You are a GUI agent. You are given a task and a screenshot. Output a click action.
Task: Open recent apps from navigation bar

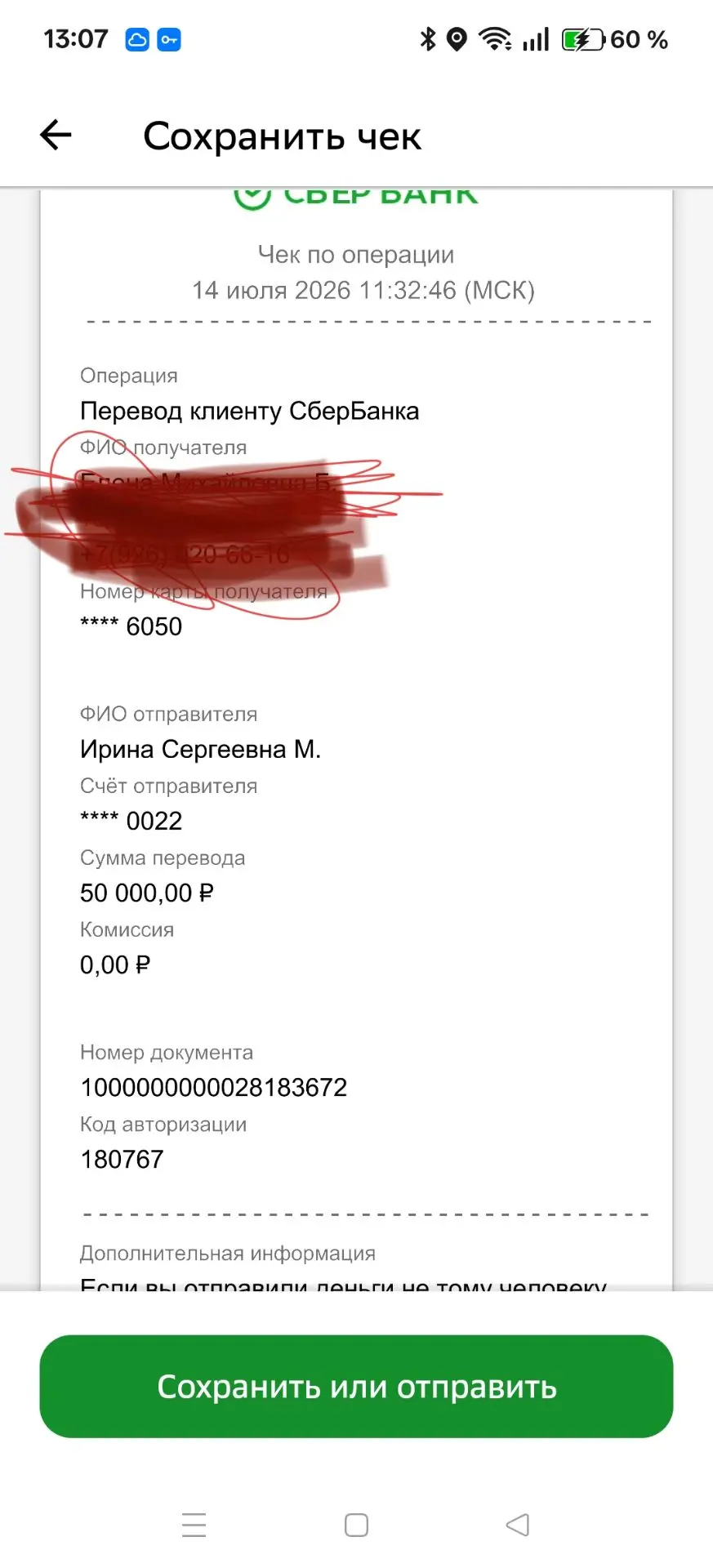(194, 1525)
